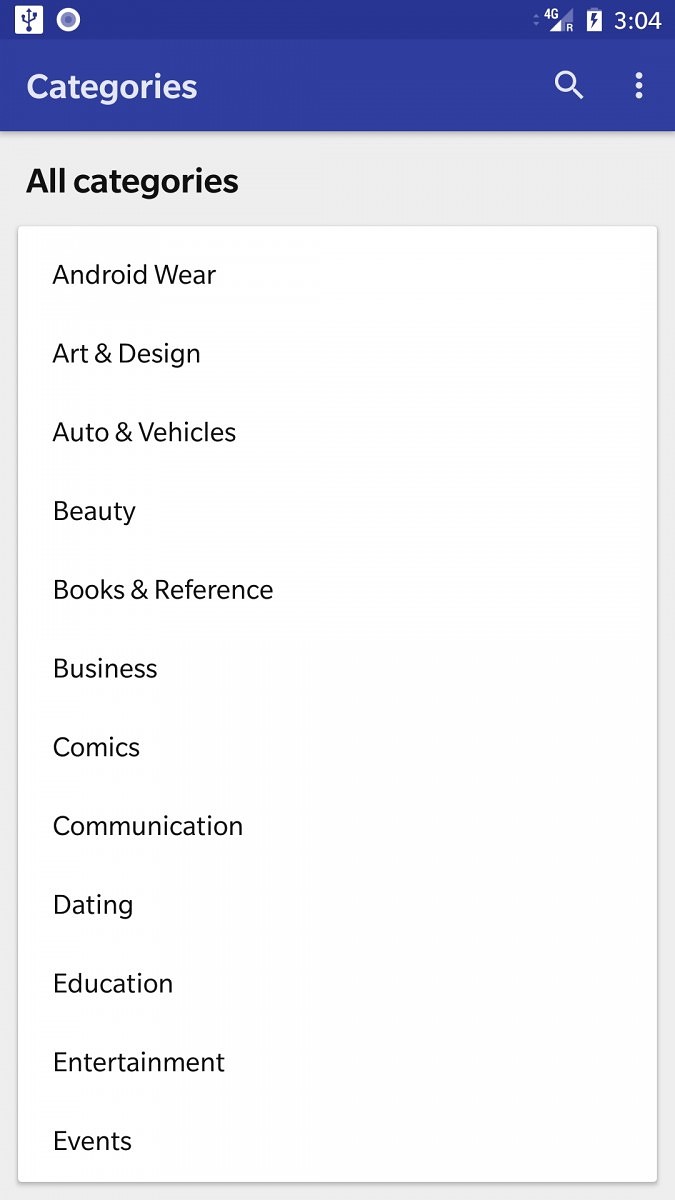The width and height of the screenshot is (675, 1200).
Task: Browse the Auto & Vehicles category
Action: coord(337,432)
